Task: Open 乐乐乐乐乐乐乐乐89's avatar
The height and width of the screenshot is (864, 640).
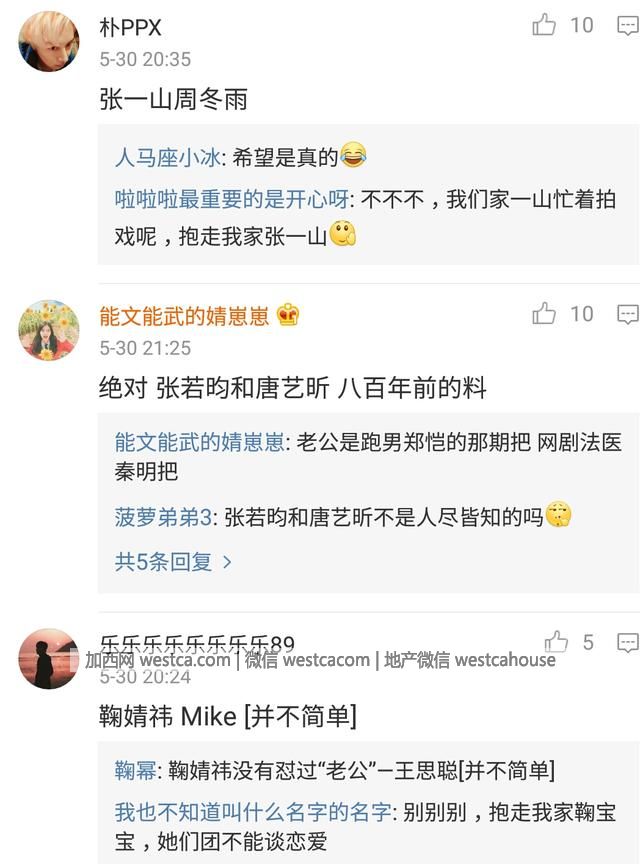Action: click(x=49, y=658)
